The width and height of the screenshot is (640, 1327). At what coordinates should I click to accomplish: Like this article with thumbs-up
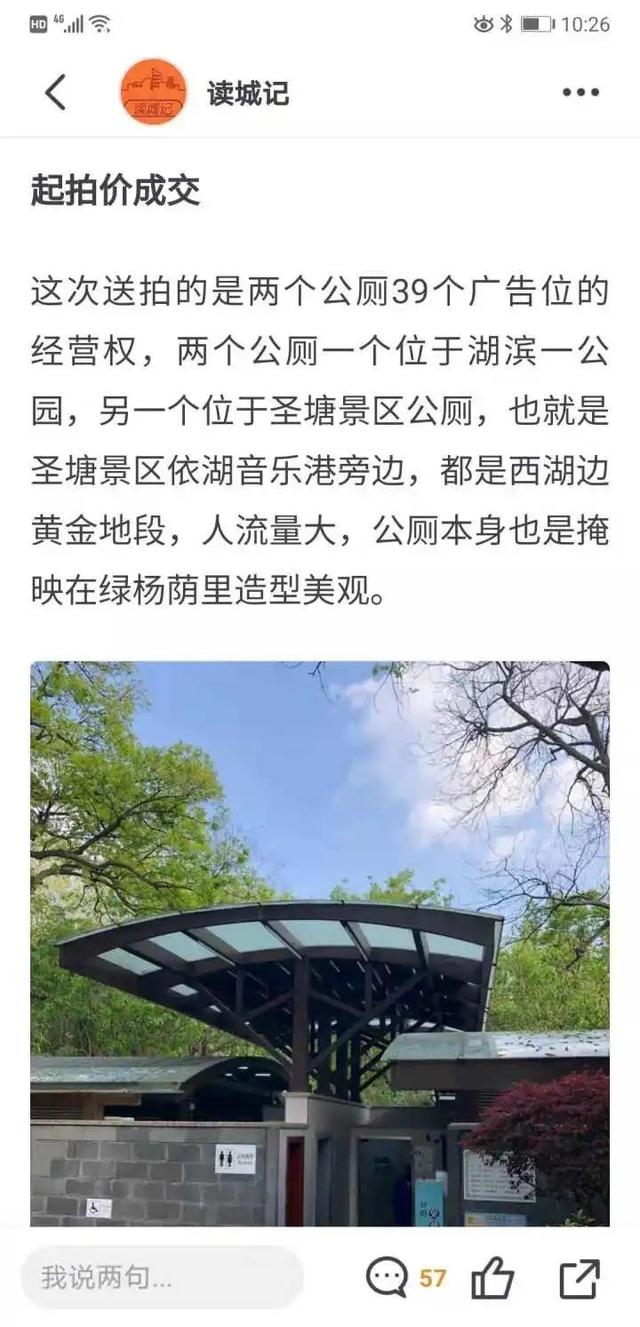[492, 1277]
